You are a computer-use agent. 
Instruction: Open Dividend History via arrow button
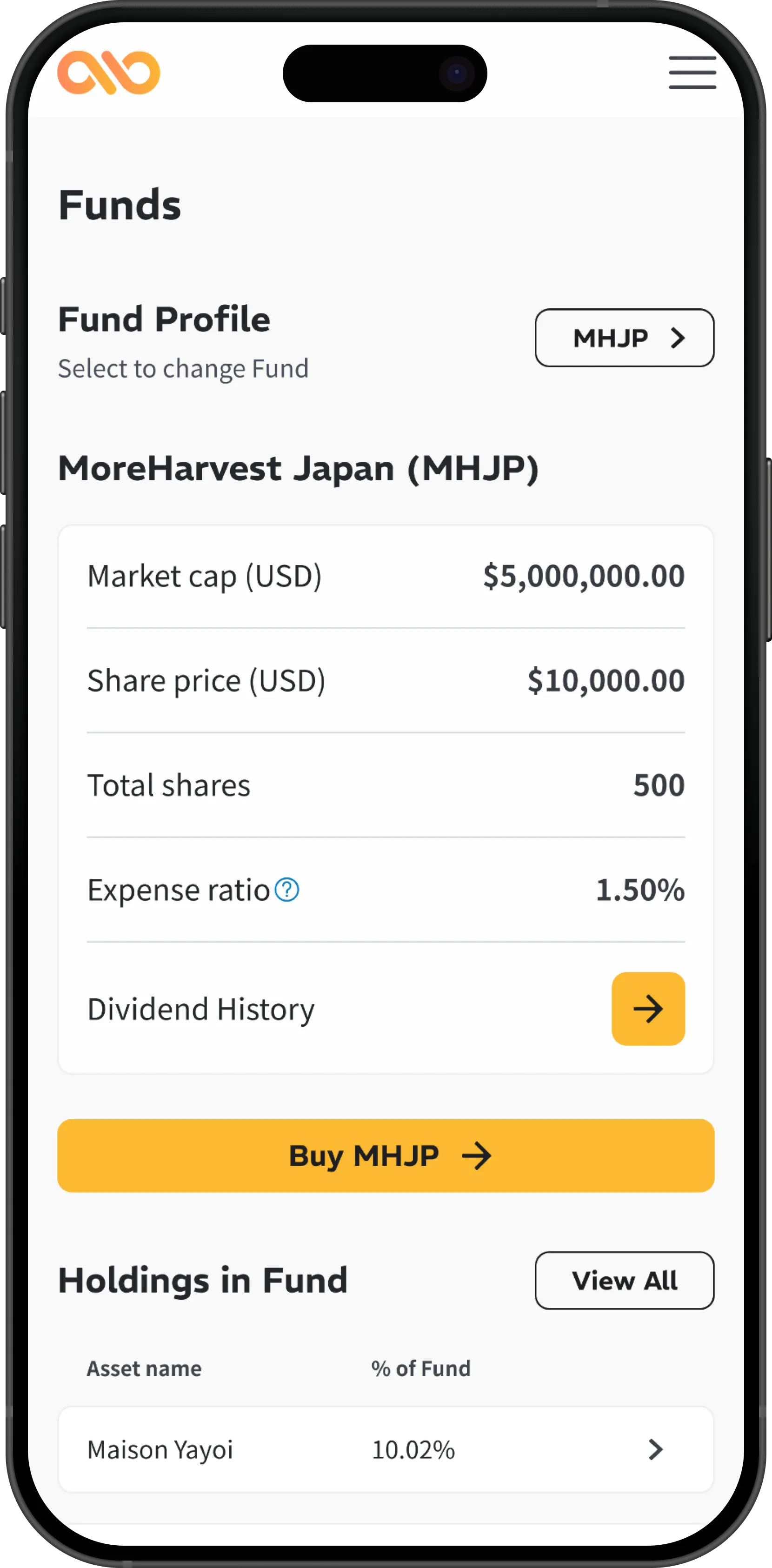[648, 1009]
